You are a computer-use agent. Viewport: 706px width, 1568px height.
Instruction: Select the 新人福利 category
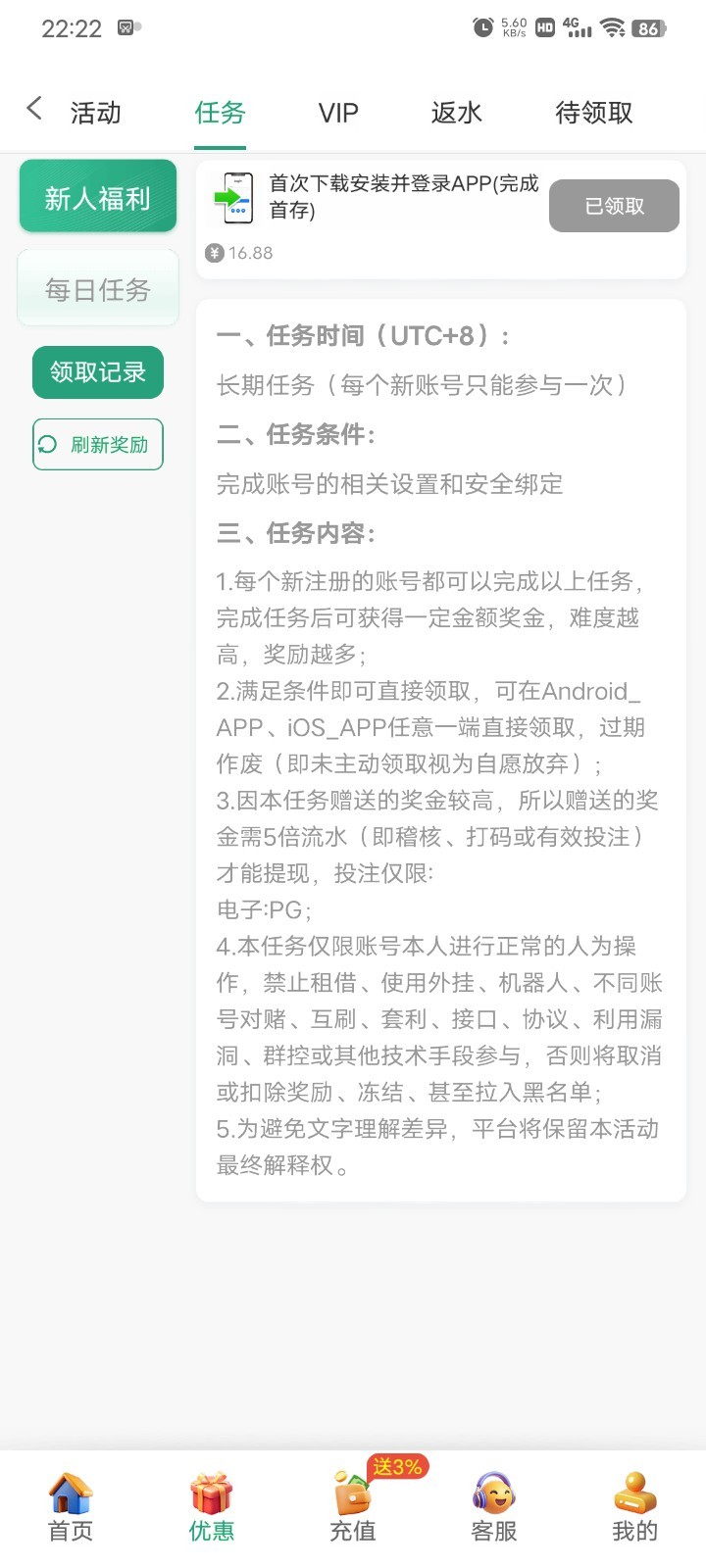tap(98, 197)
